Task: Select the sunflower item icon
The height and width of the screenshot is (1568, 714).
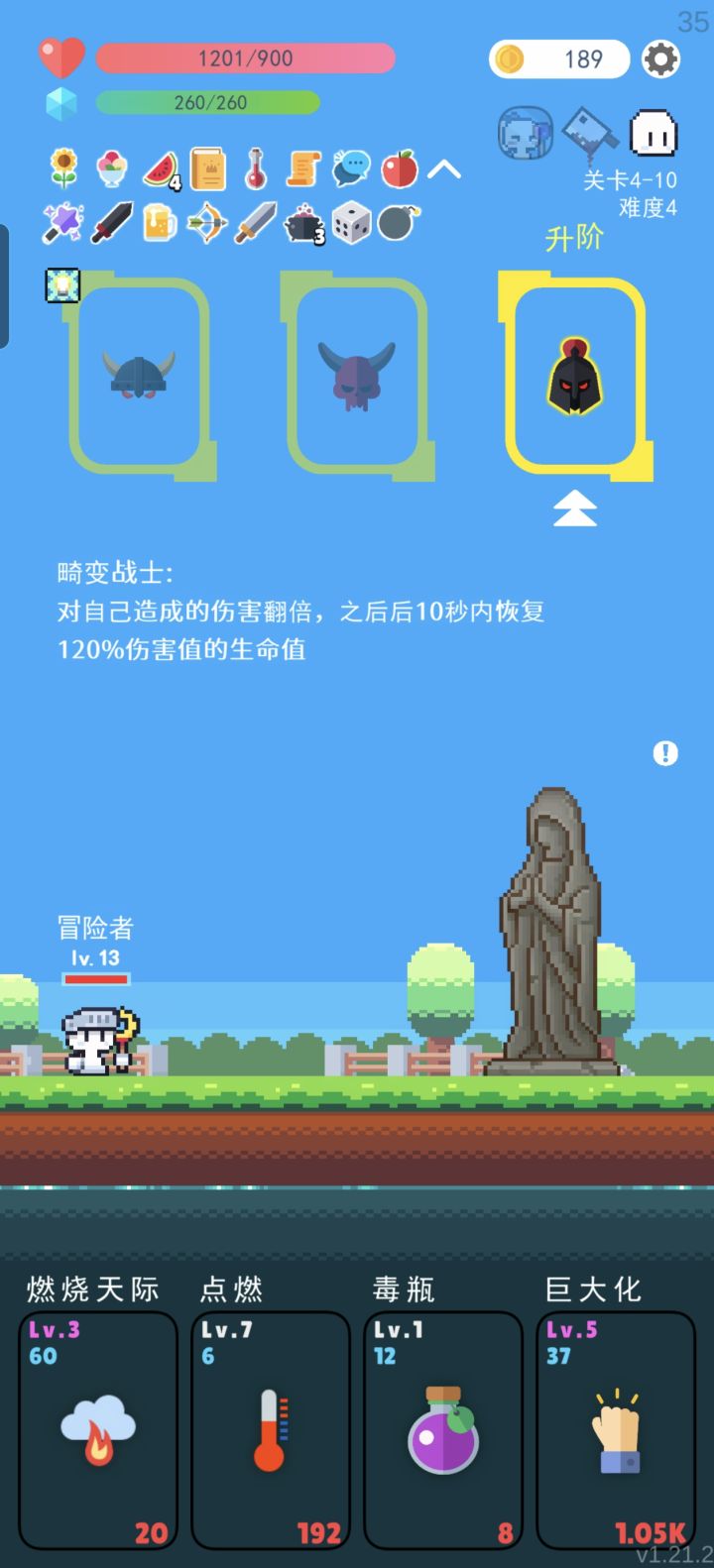Action: [x=61, y=168]
